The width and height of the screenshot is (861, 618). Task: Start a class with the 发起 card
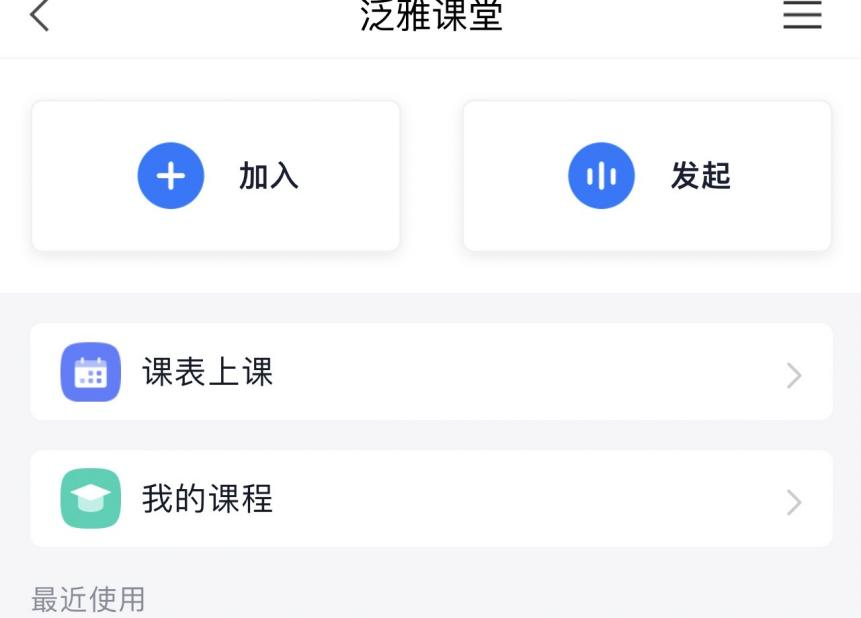[647, 176]
